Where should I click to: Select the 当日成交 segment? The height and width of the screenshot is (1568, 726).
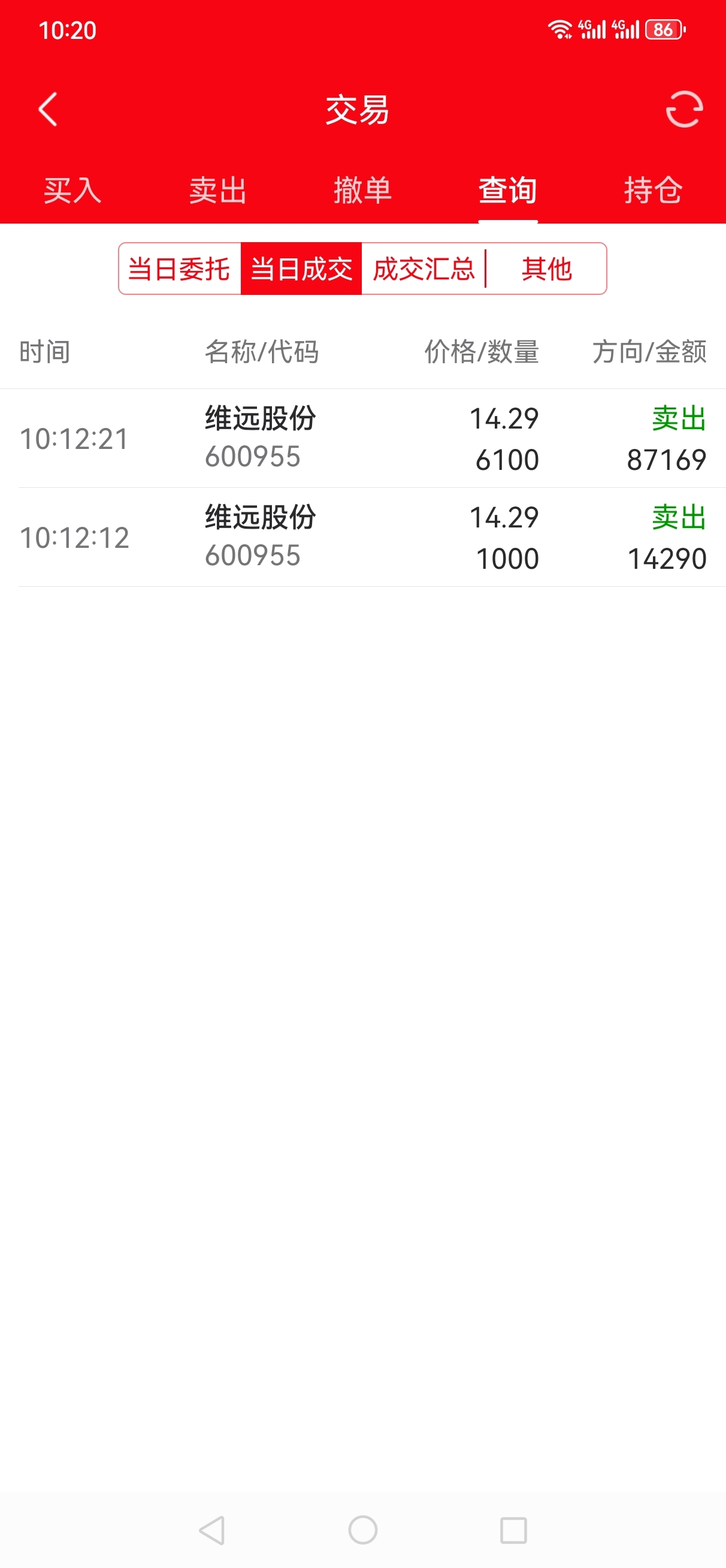pos(301,269)
